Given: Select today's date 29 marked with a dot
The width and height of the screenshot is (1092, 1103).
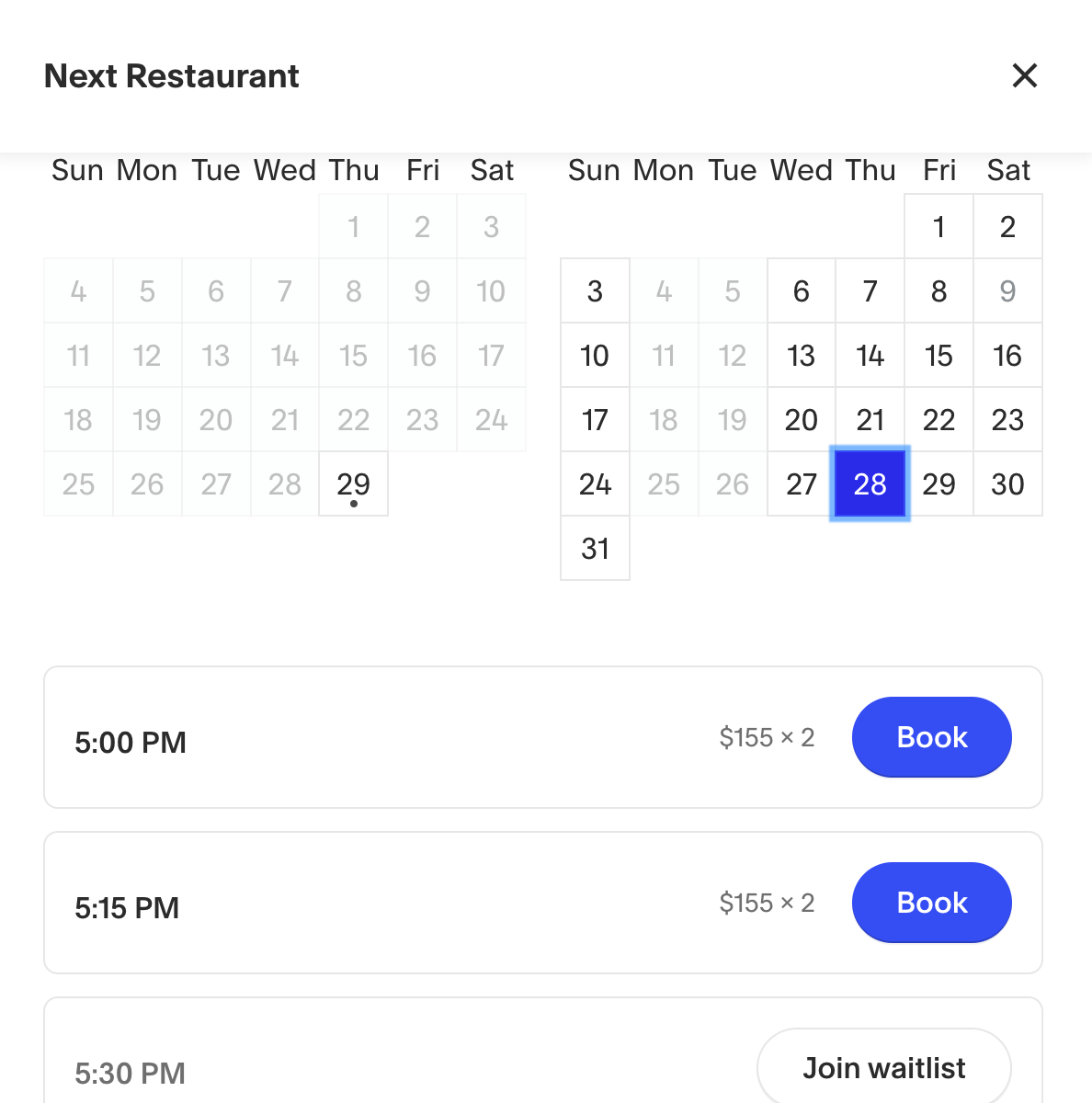Looking at the screenshot, I should (x=353, y=484).
